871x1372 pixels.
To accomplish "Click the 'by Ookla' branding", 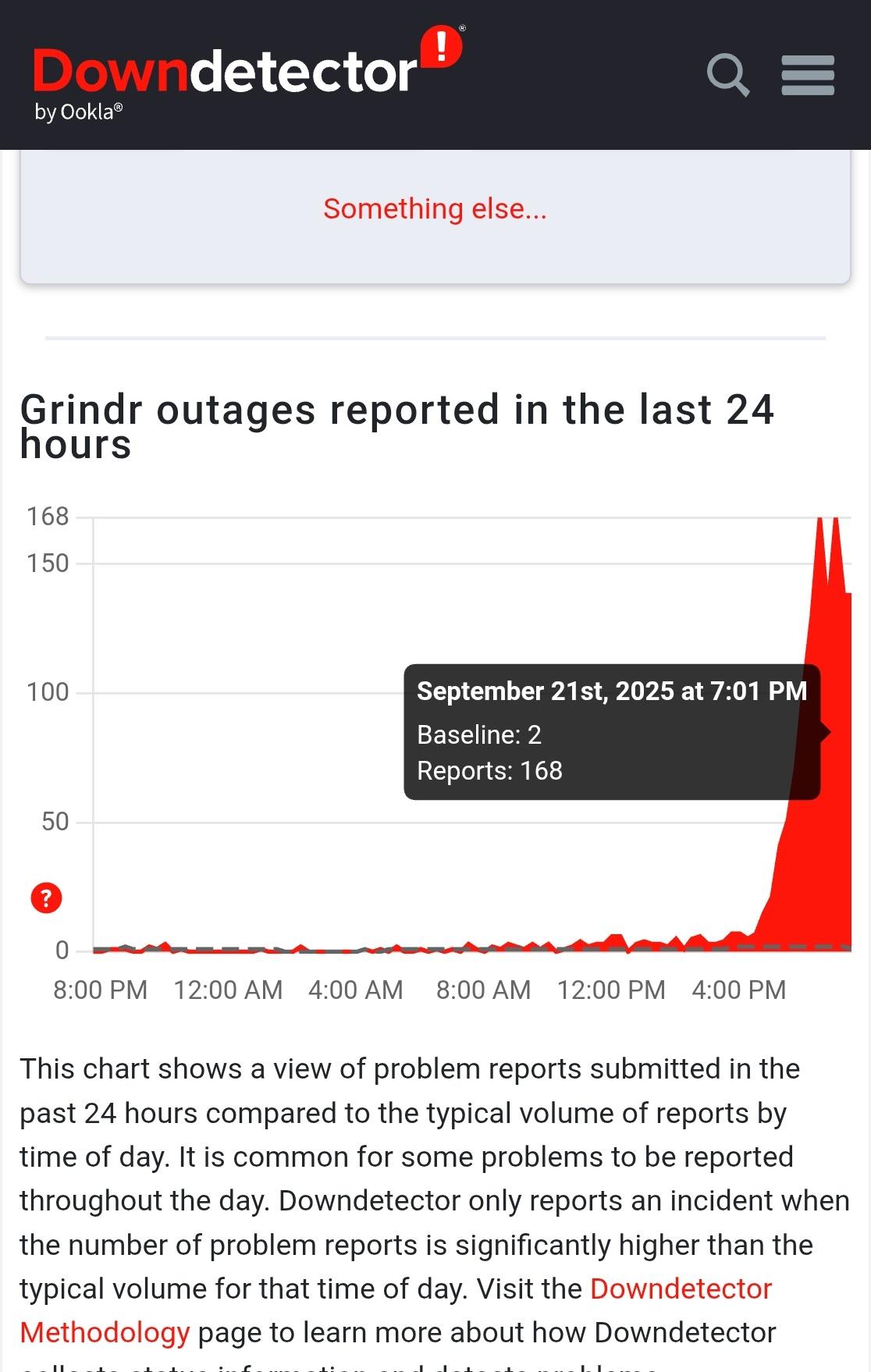I will [78, 112].
